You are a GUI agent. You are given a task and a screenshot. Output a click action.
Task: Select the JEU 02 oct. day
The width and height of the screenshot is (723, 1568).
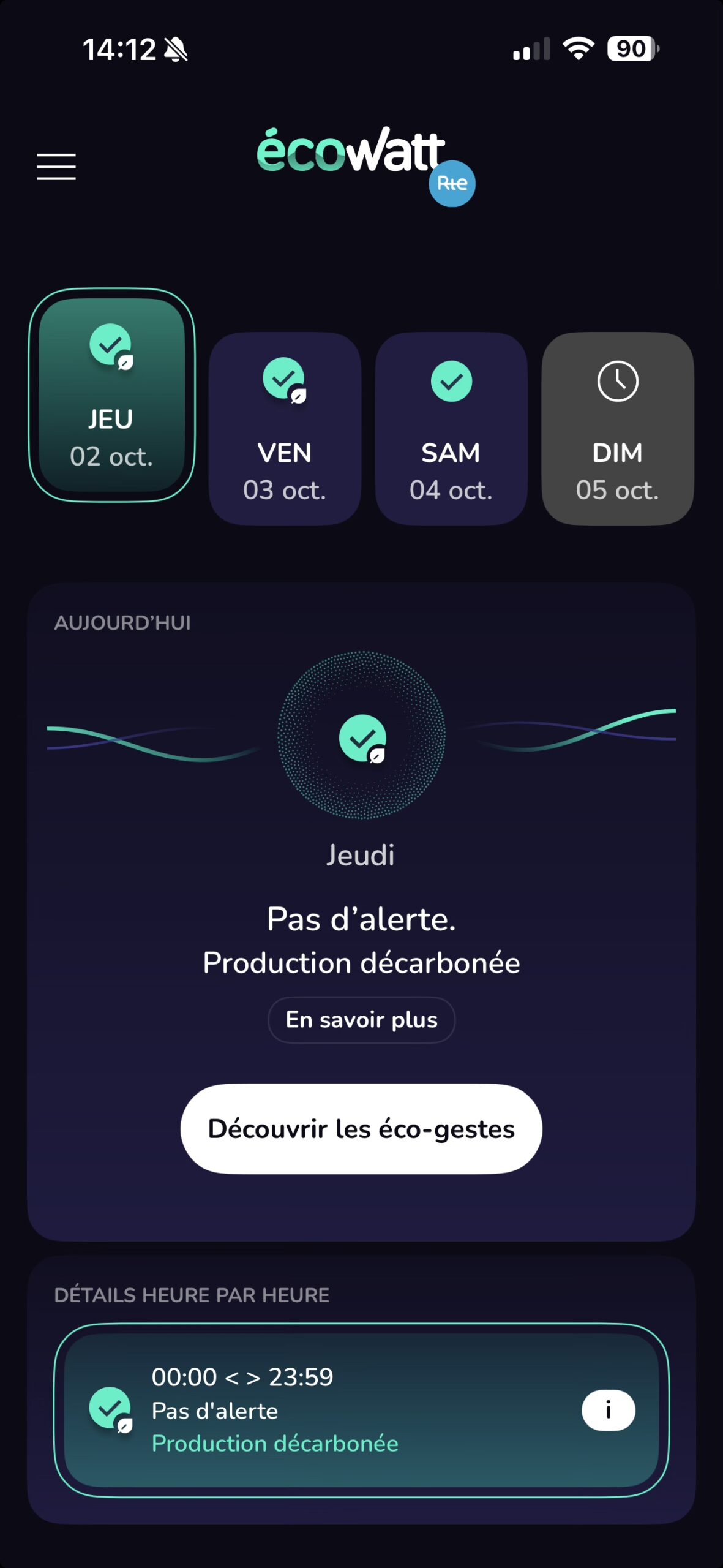coord(111,396)
